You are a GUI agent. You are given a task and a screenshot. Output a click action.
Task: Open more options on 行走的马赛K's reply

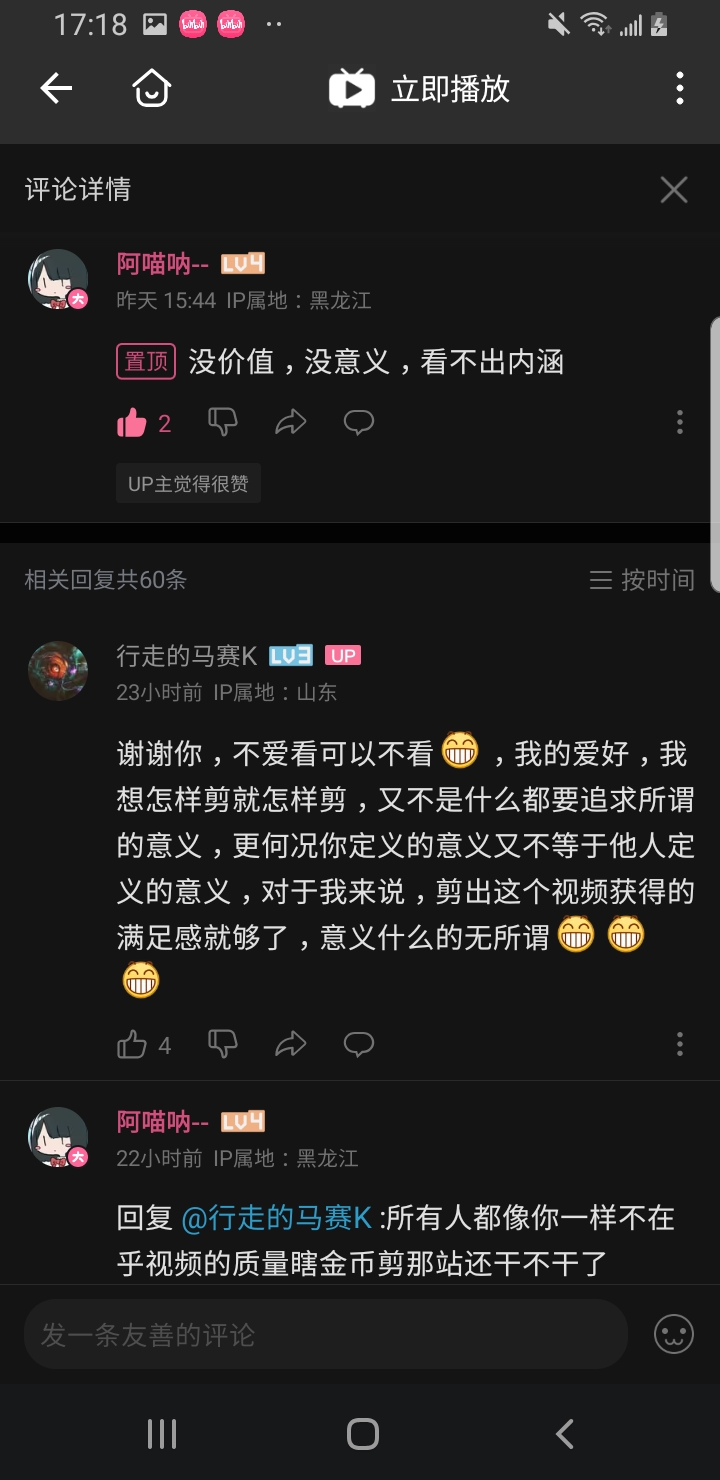tap(679, 1045)
